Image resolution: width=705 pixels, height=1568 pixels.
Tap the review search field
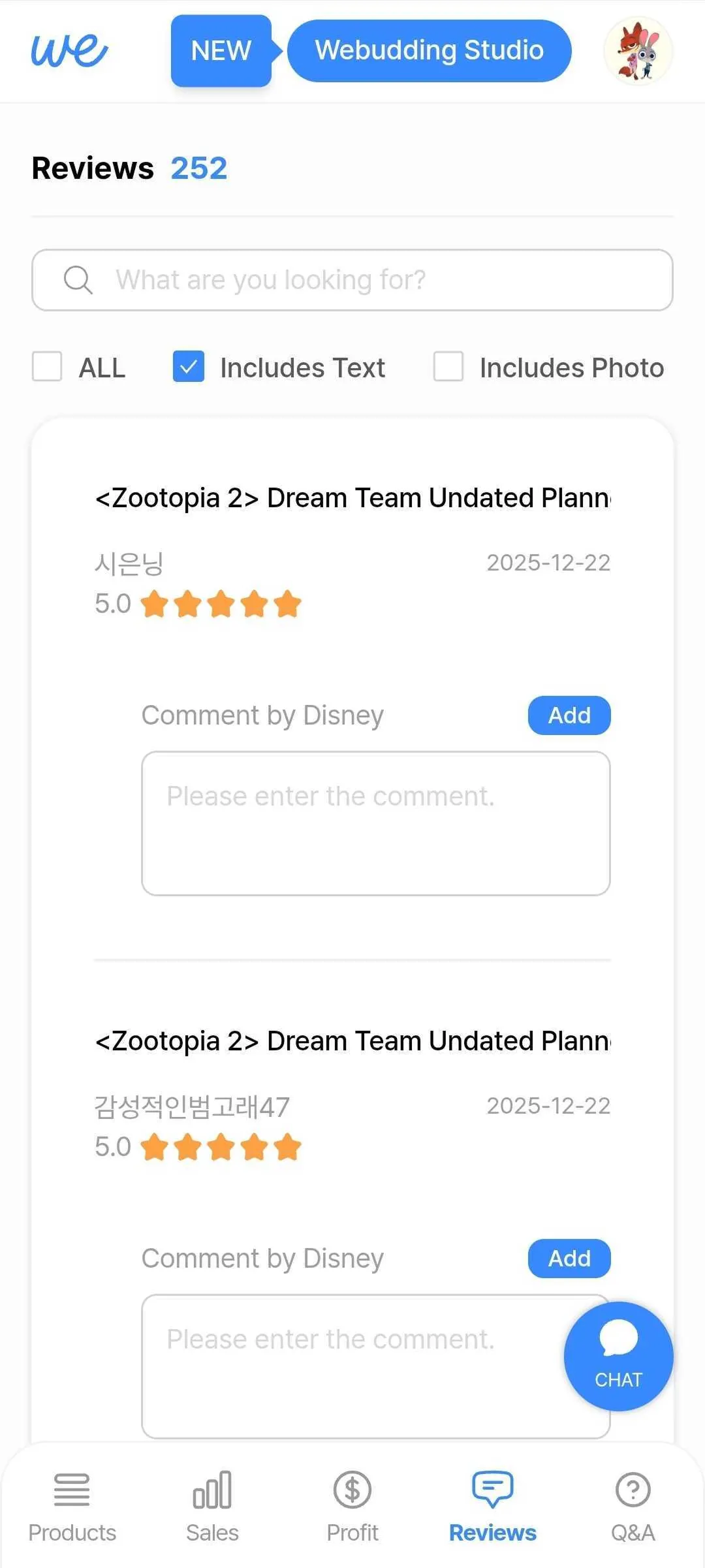pos(352,280)
